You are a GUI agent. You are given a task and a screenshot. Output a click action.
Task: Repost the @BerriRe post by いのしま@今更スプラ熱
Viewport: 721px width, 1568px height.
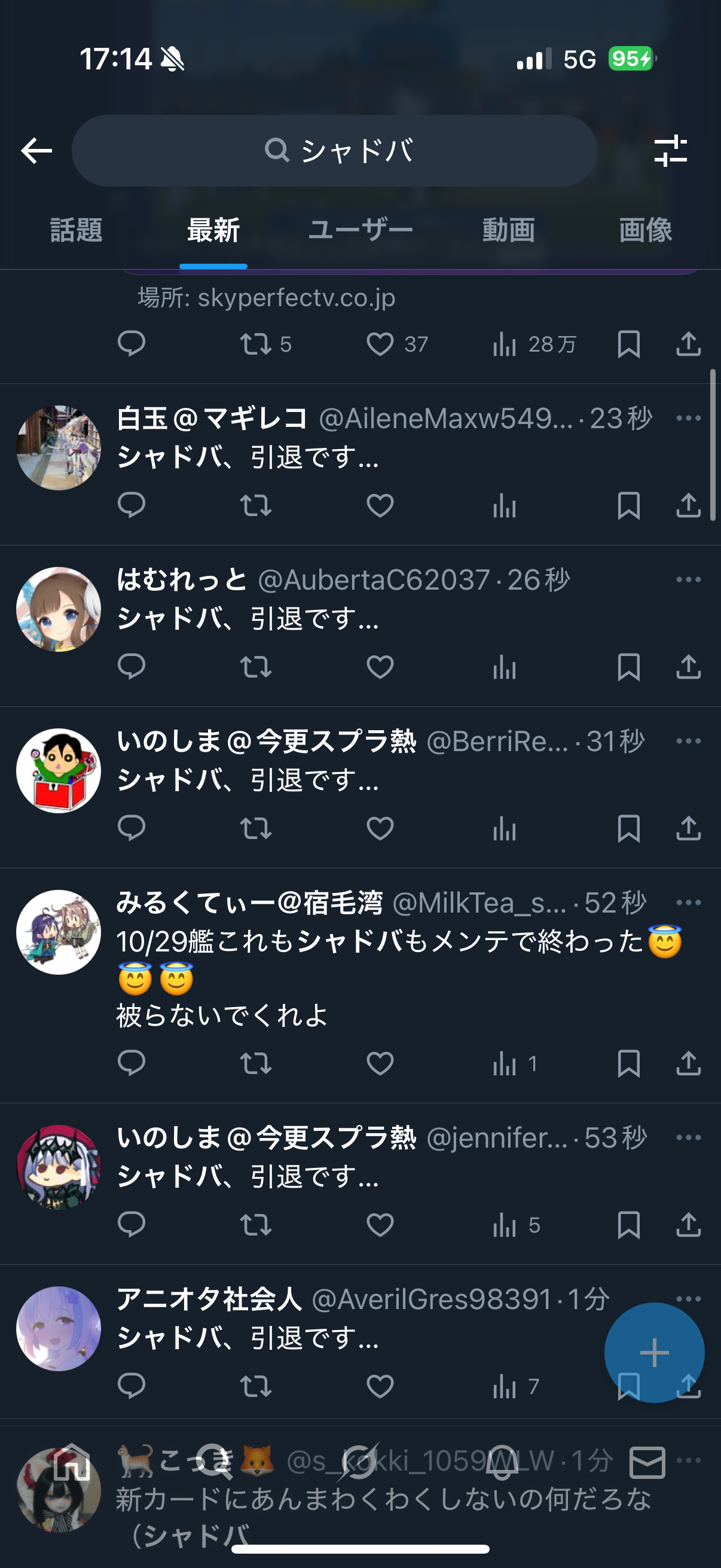pyautogui.click(x=255, y=828)
